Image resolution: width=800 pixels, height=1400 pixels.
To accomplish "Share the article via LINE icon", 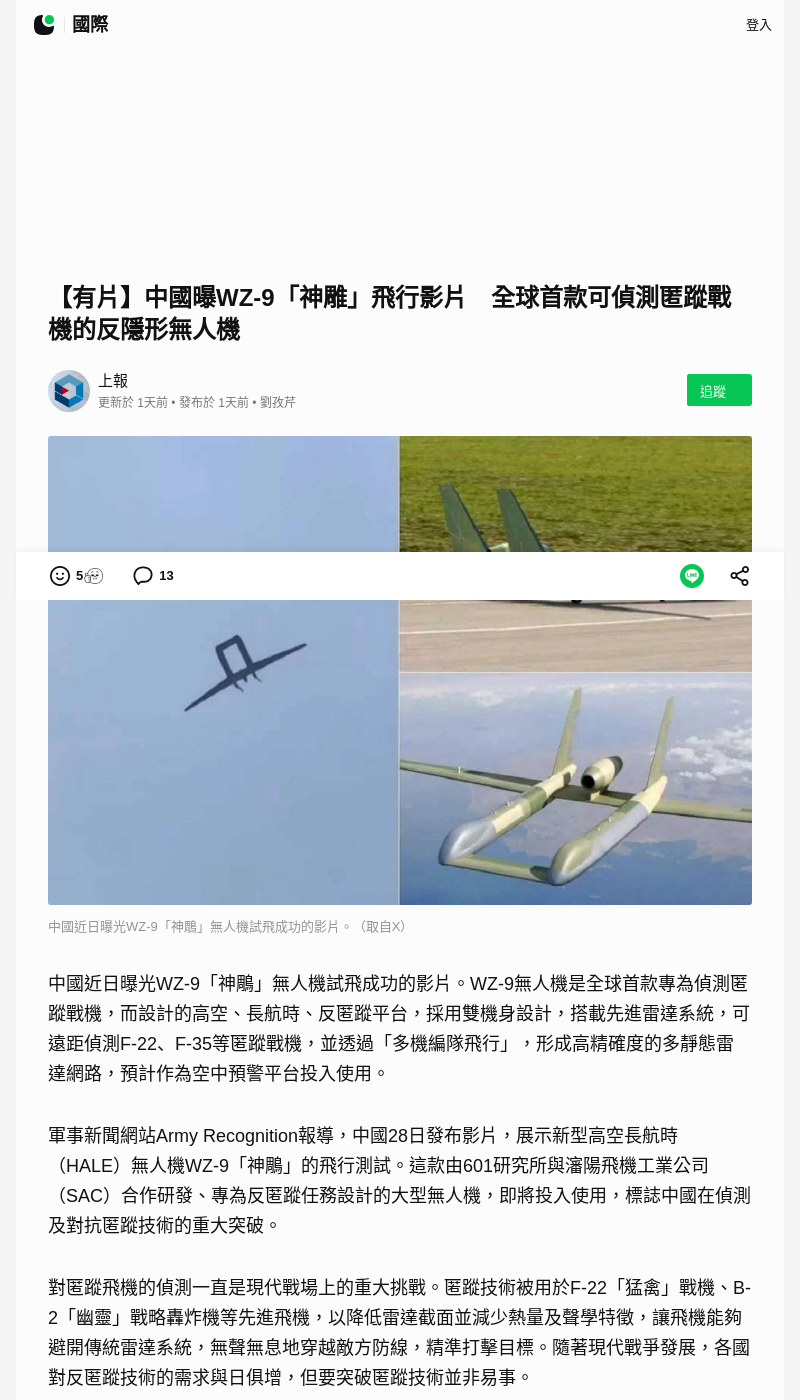I will (692, 576).
